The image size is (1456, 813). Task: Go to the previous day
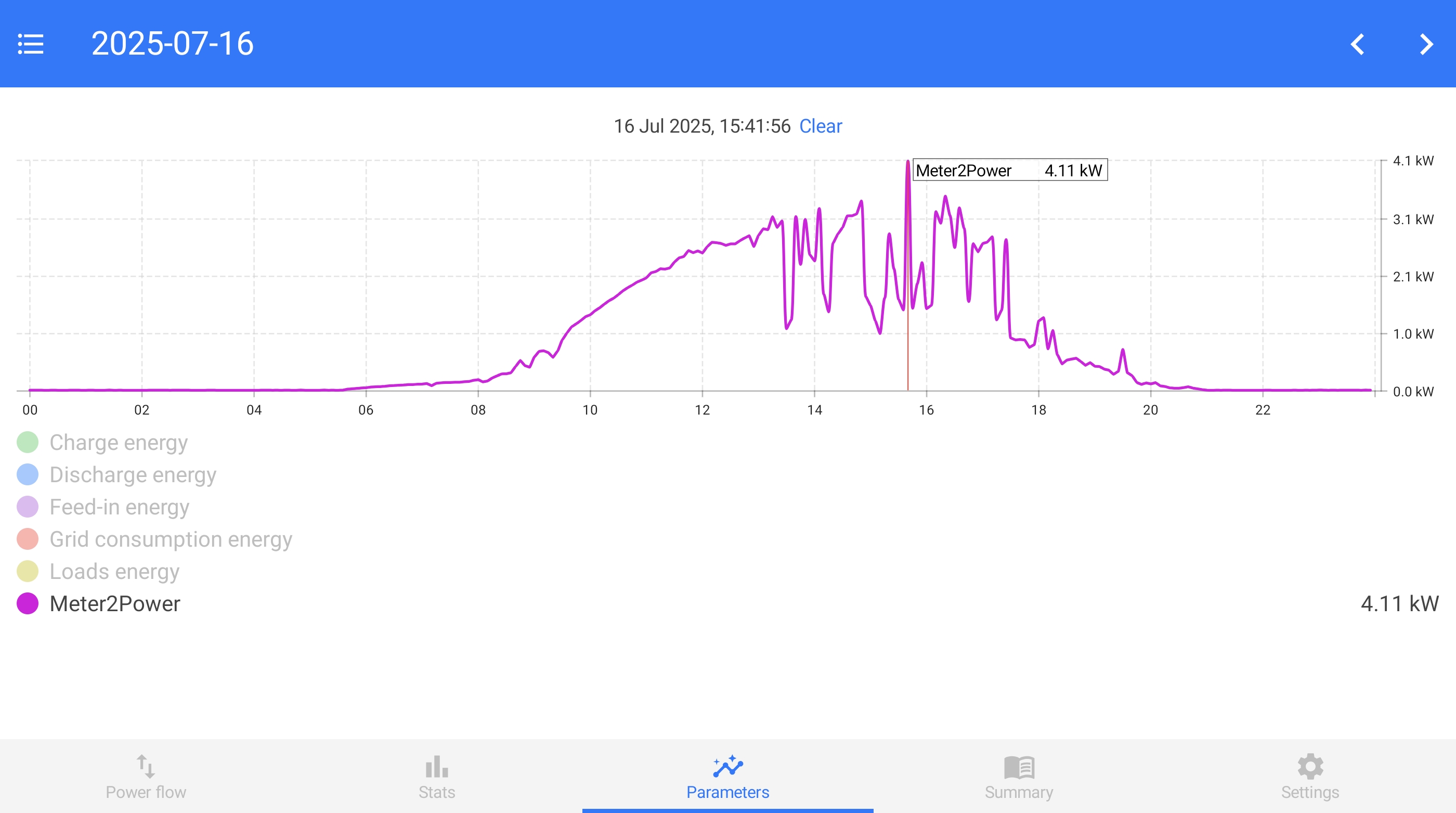(x=1358, y=44)
